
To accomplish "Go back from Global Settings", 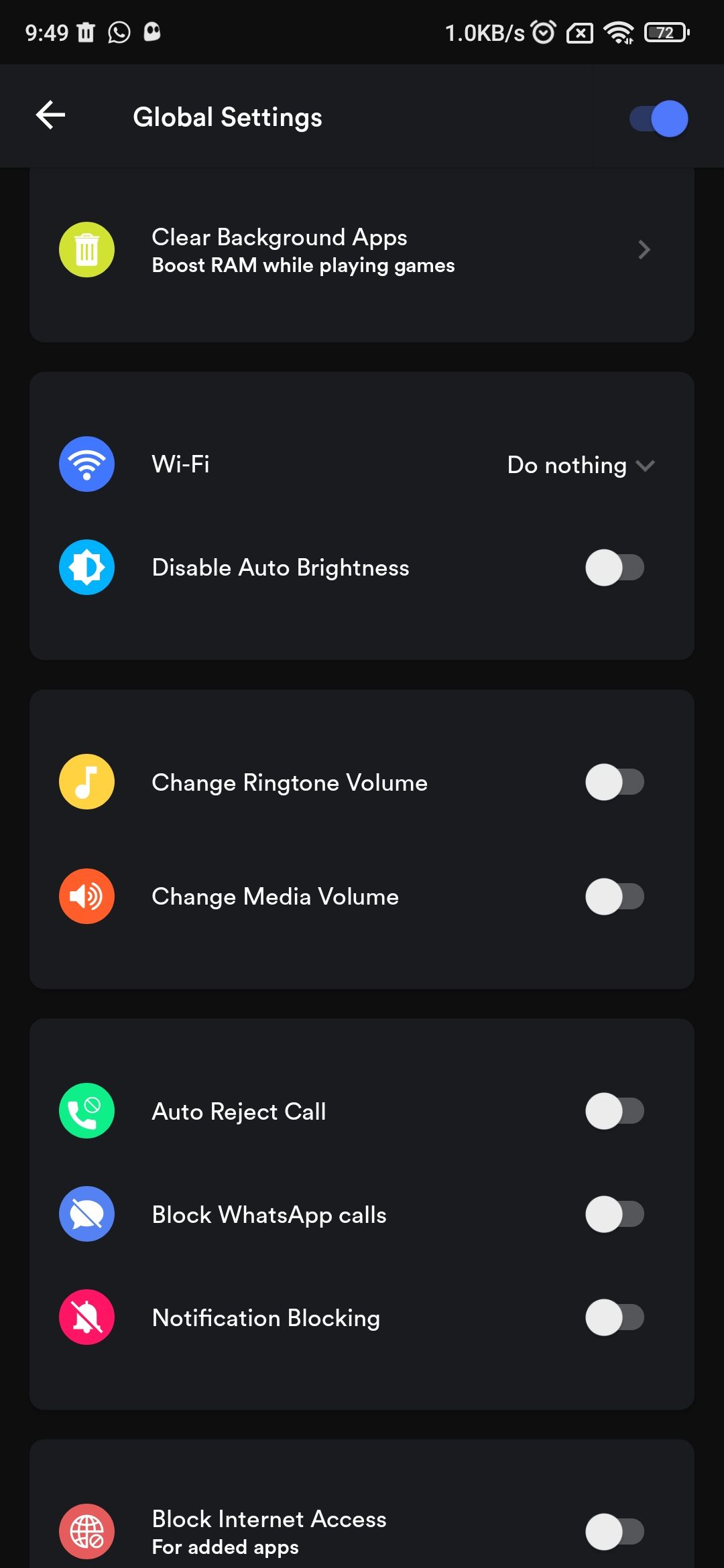I will pyautogui.click(x=51, y=115).
